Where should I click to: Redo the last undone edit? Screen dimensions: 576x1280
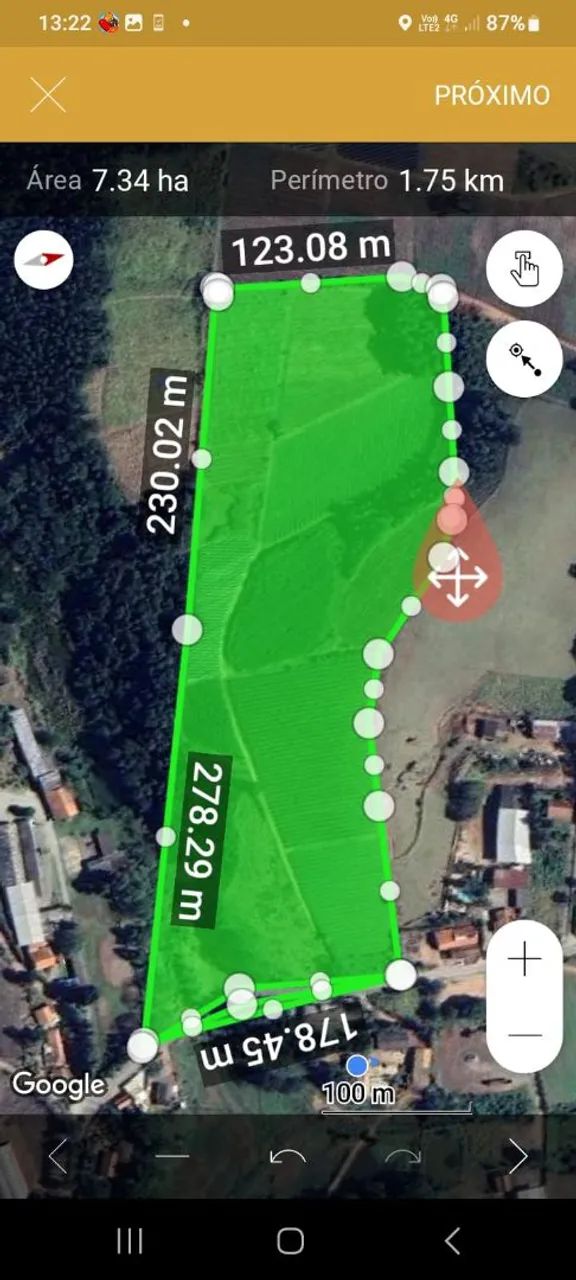pos(403,1157)
